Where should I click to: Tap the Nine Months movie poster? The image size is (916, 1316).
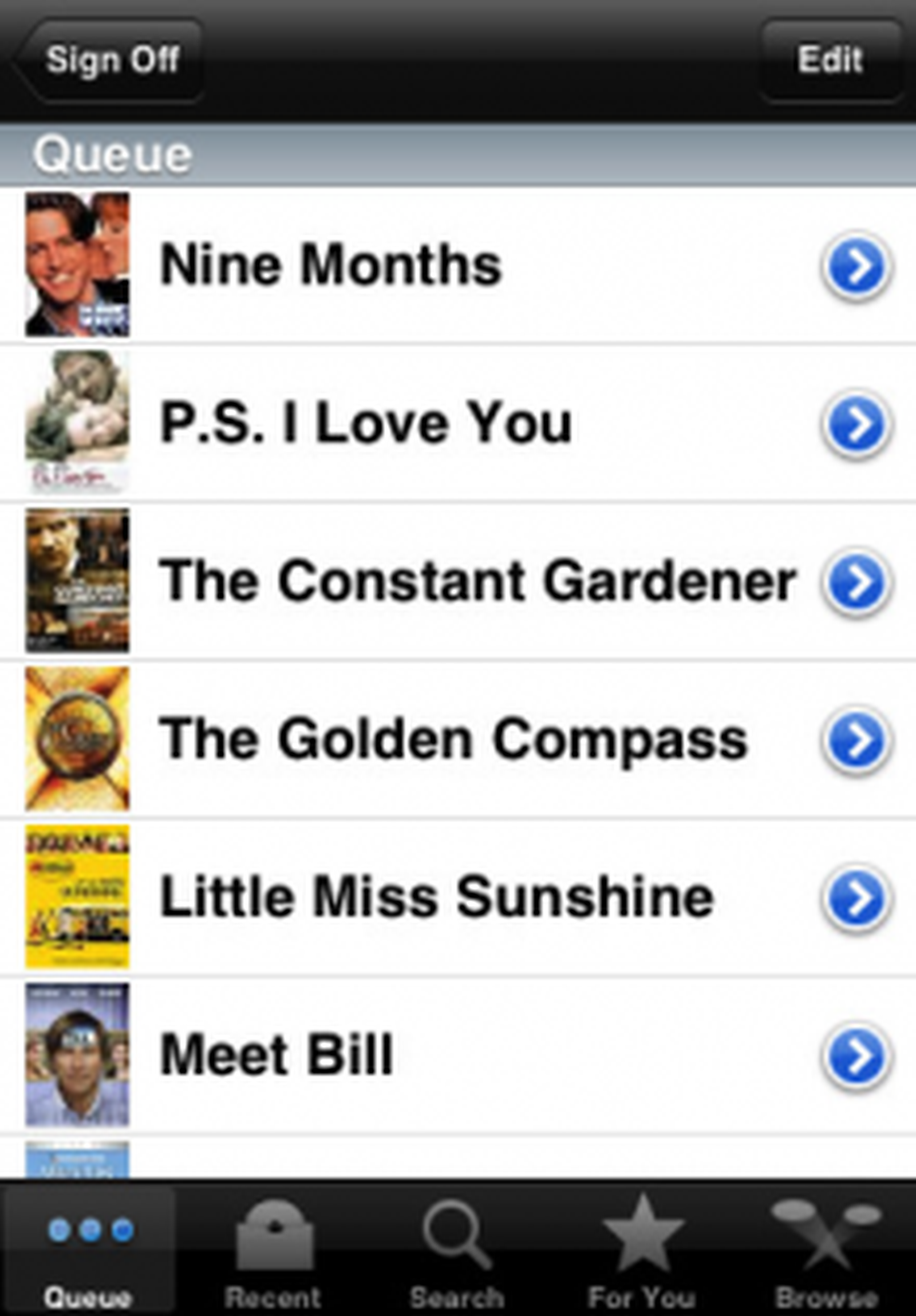[x=77, y=262]
